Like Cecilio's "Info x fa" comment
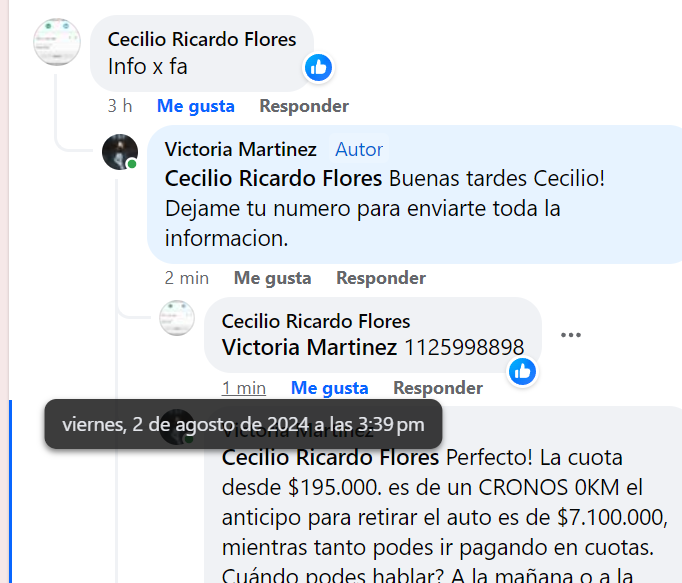682x583 pixels. [195, 106]
